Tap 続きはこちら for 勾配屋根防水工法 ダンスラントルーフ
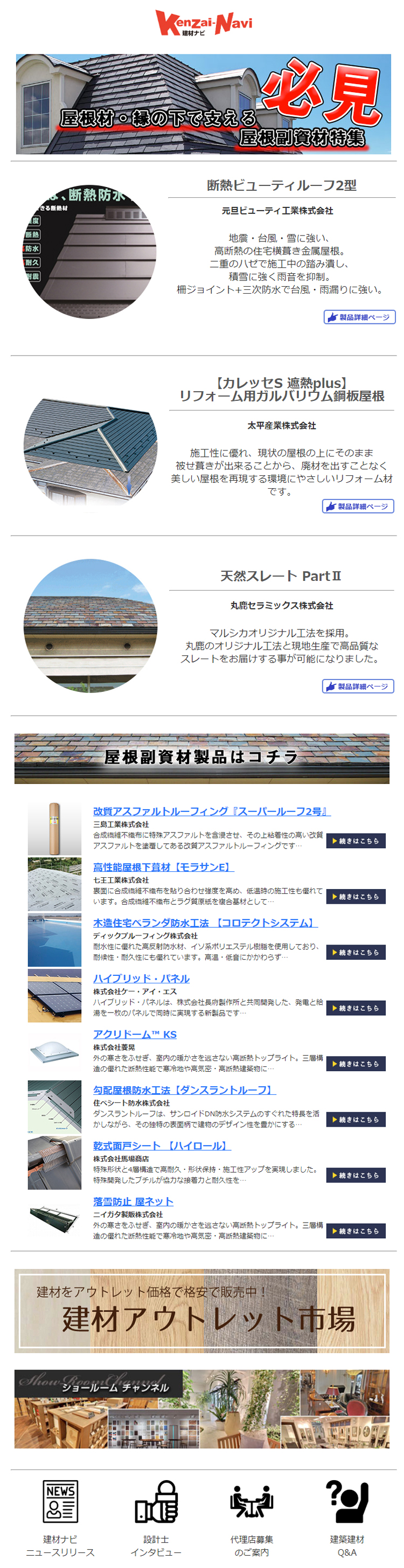This screenshot has width=404, height=1568. tap(356, 1119)
